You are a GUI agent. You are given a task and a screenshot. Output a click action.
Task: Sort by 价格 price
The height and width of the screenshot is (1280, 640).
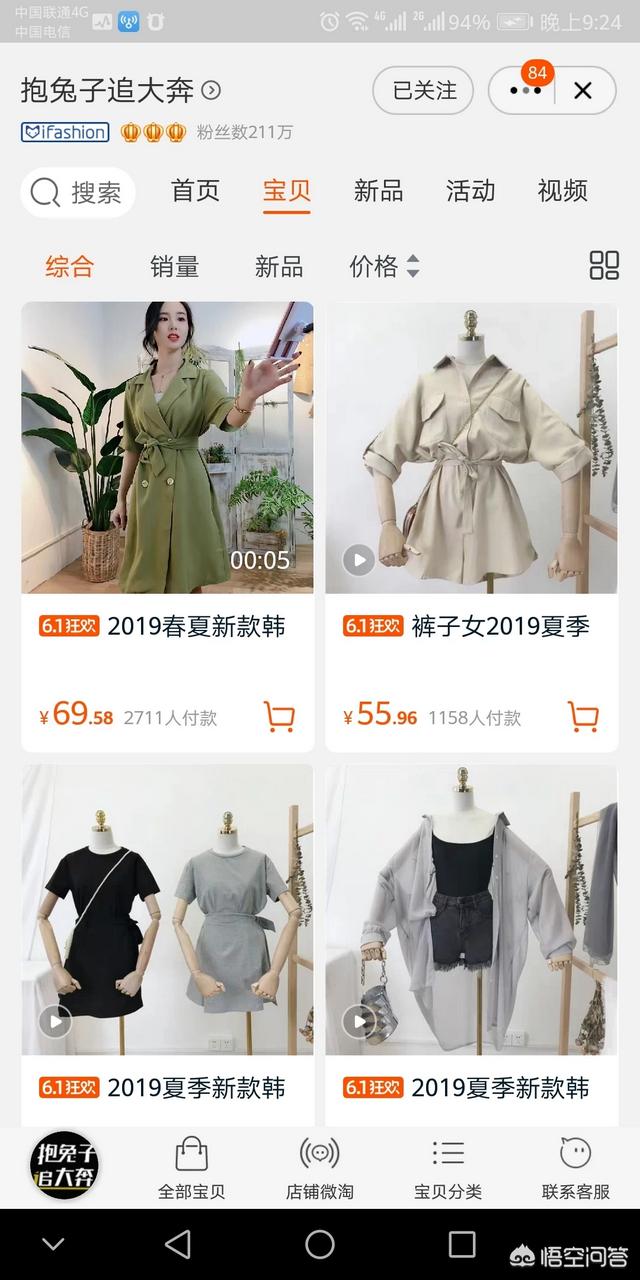pyautogui.click(x=385, y=266)
